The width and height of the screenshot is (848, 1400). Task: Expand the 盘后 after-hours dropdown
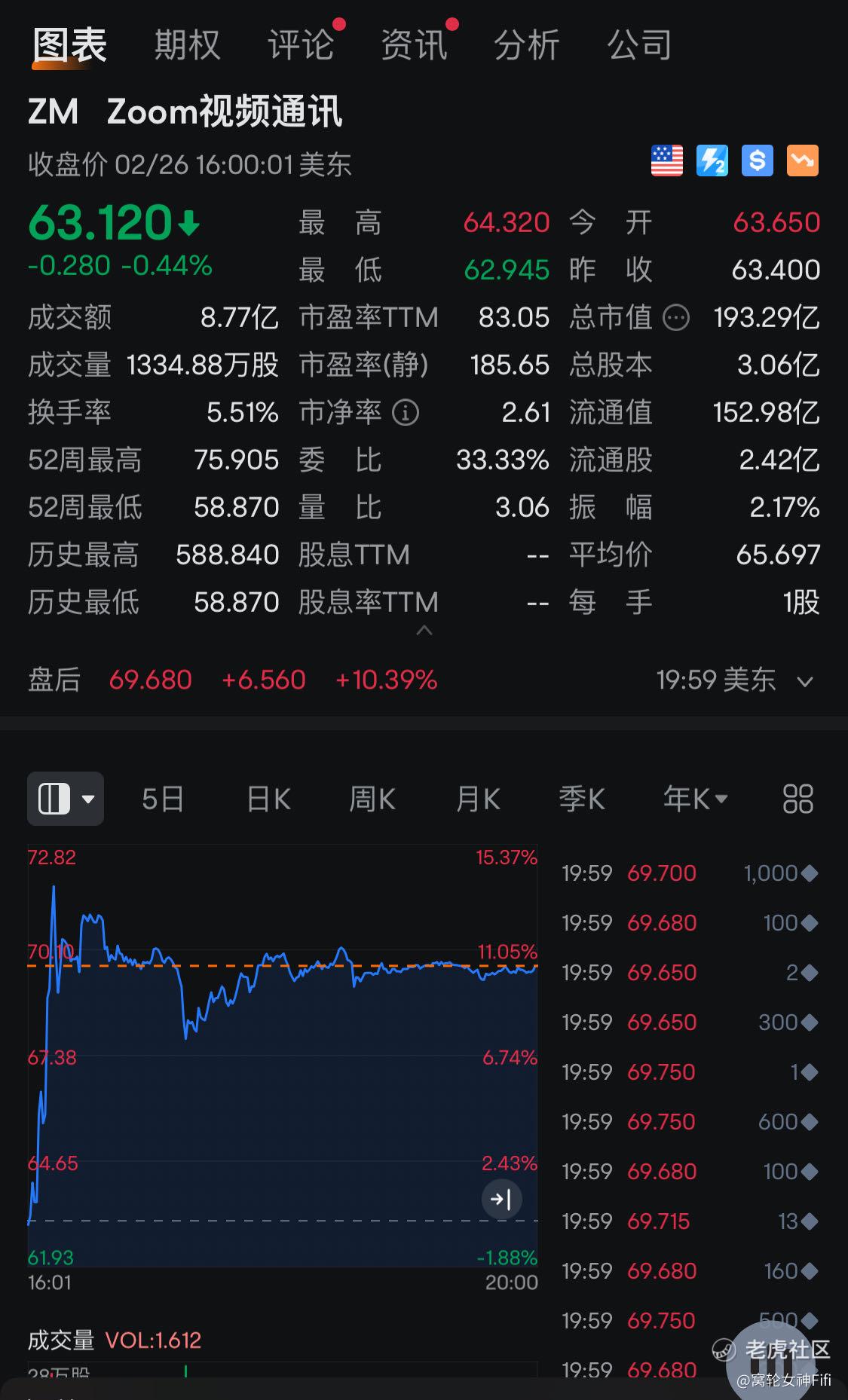[x=805, y=682]
